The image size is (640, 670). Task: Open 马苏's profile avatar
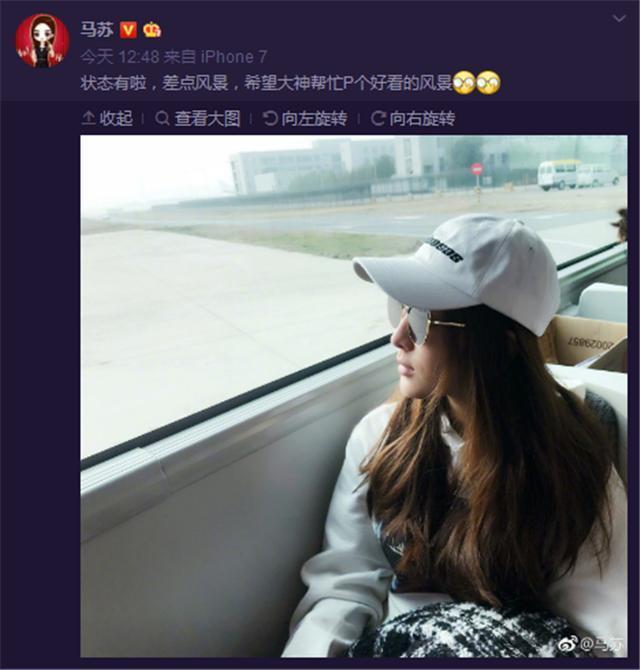coord(42,40)
